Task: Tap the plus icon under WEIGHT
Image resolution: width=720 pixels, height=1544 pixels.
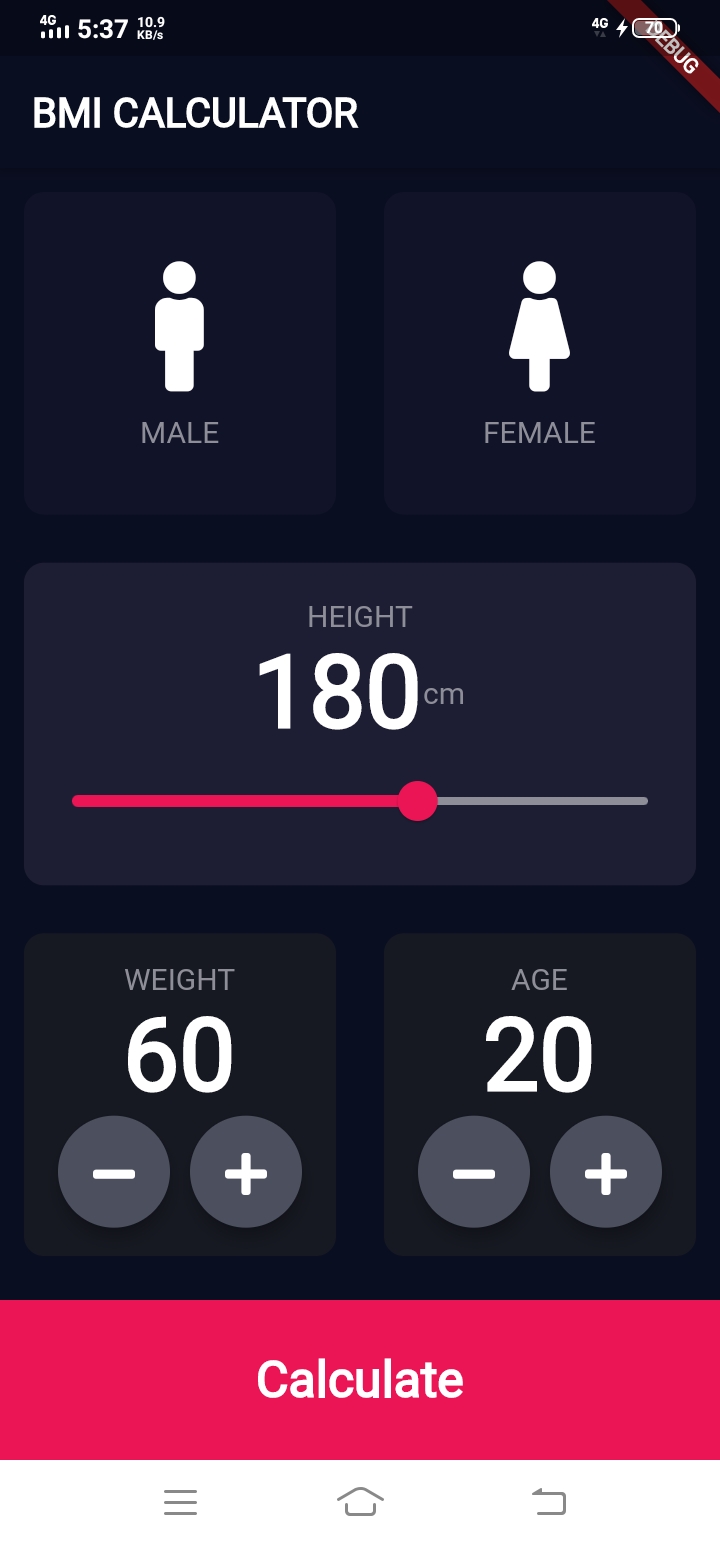Action: click(x=246, y=1172)
